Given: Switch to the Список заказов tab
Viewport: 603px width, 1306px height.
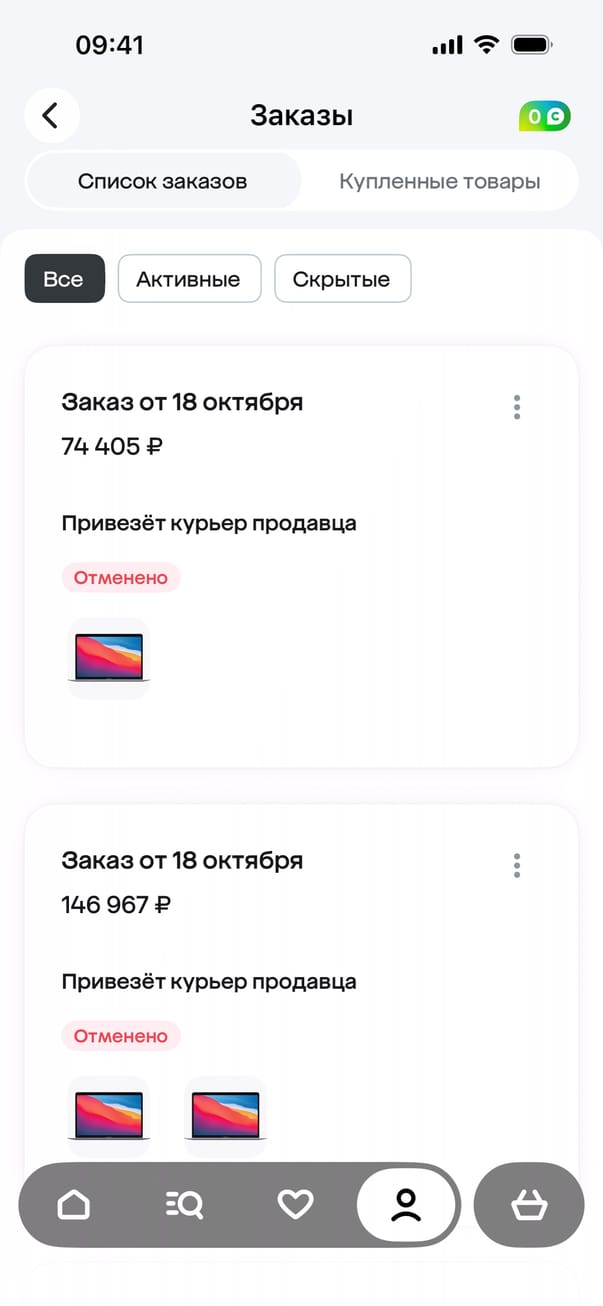Looking at the screenshot, I should coord(163,181).
